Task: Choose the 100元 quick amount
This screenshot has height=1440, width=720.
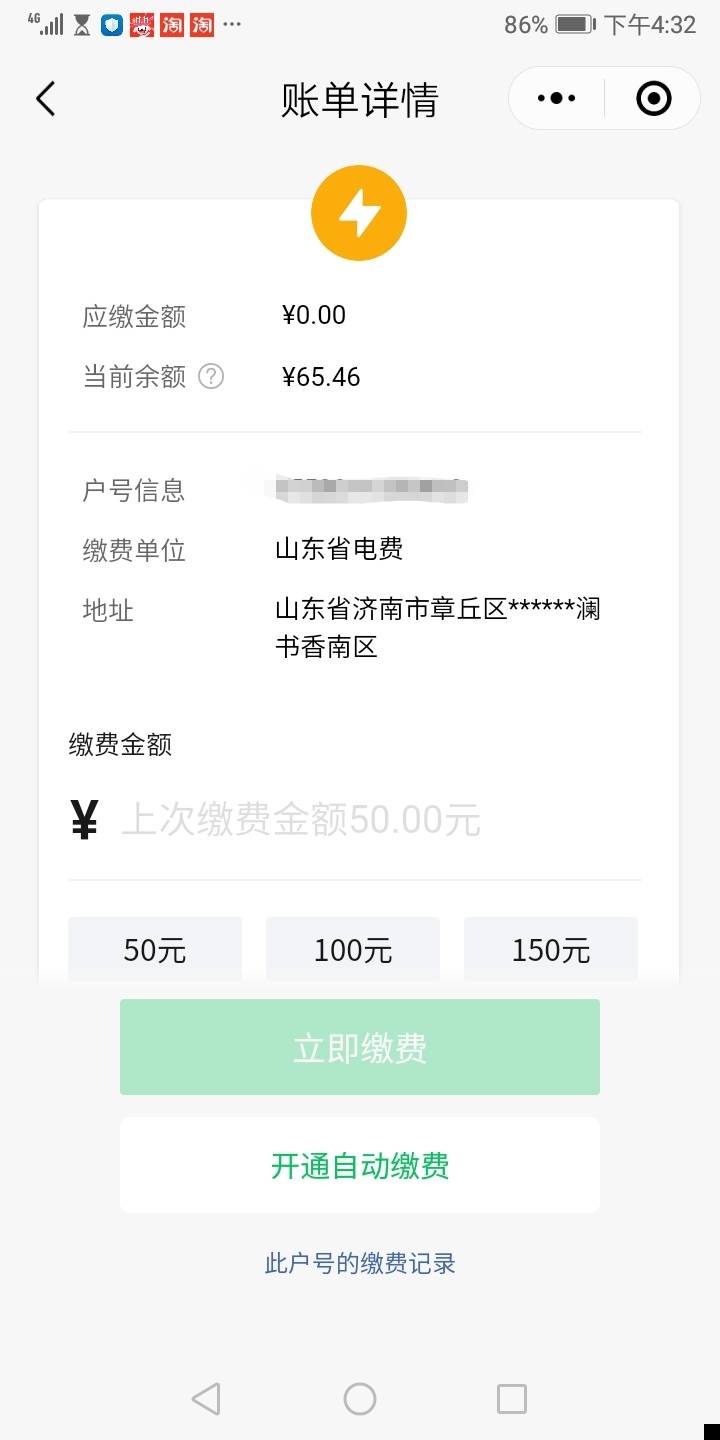Action: coord(353,949)
